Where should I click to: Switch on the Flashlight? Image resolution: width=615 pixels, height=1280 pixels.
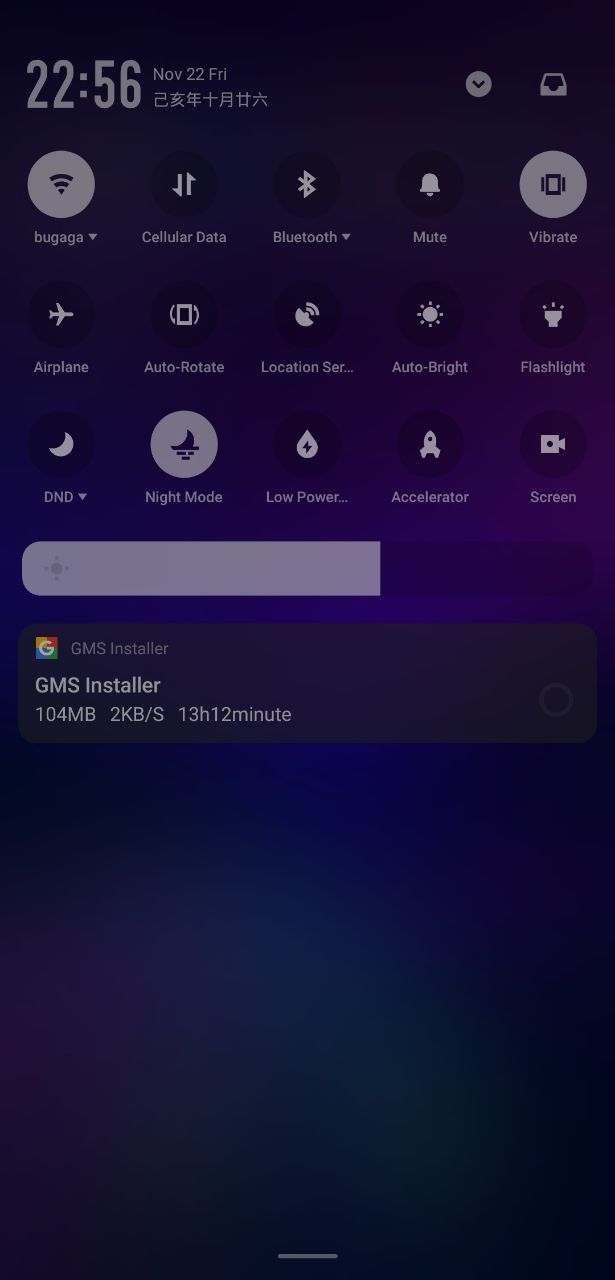point(553,314)
